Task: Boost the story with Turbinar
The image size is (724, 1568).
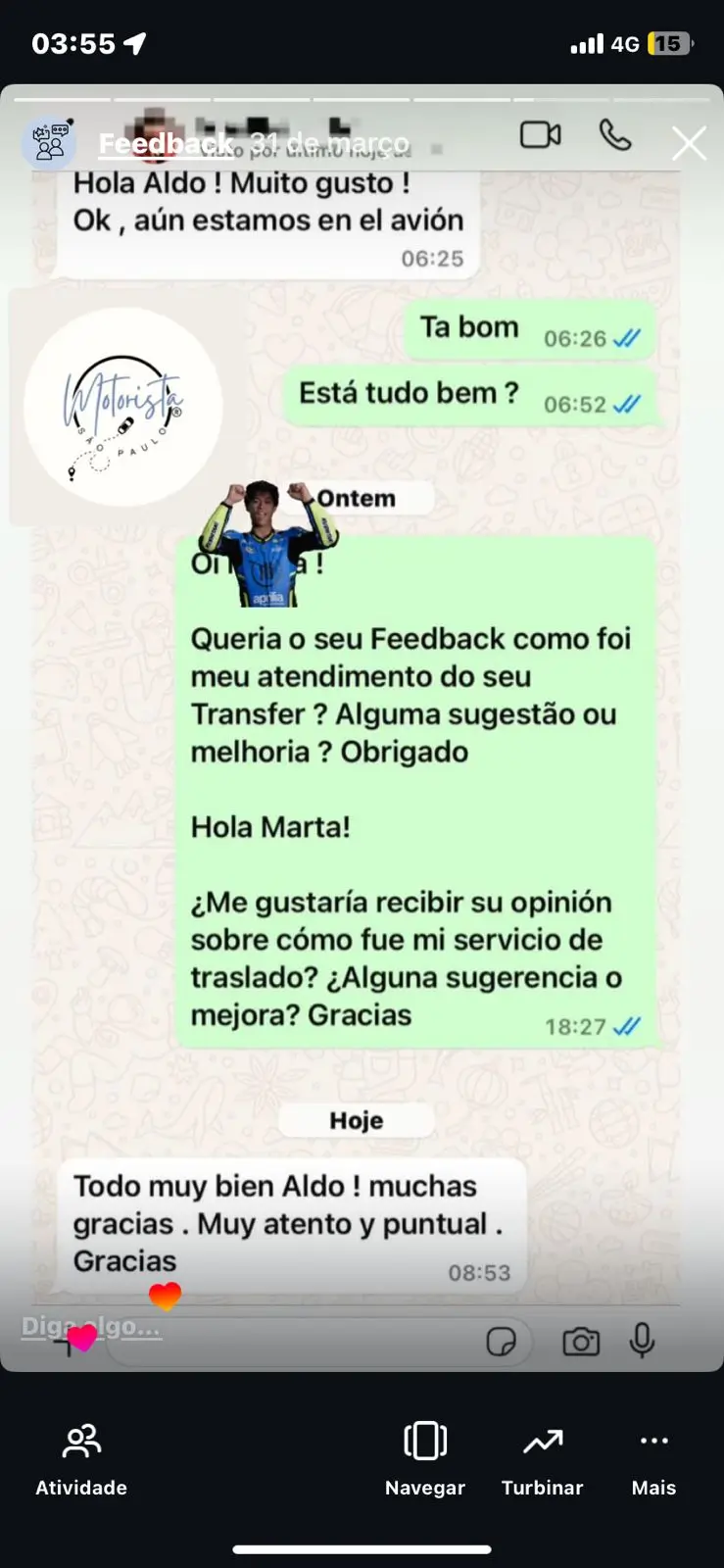Action: (x=542, y=1459)
